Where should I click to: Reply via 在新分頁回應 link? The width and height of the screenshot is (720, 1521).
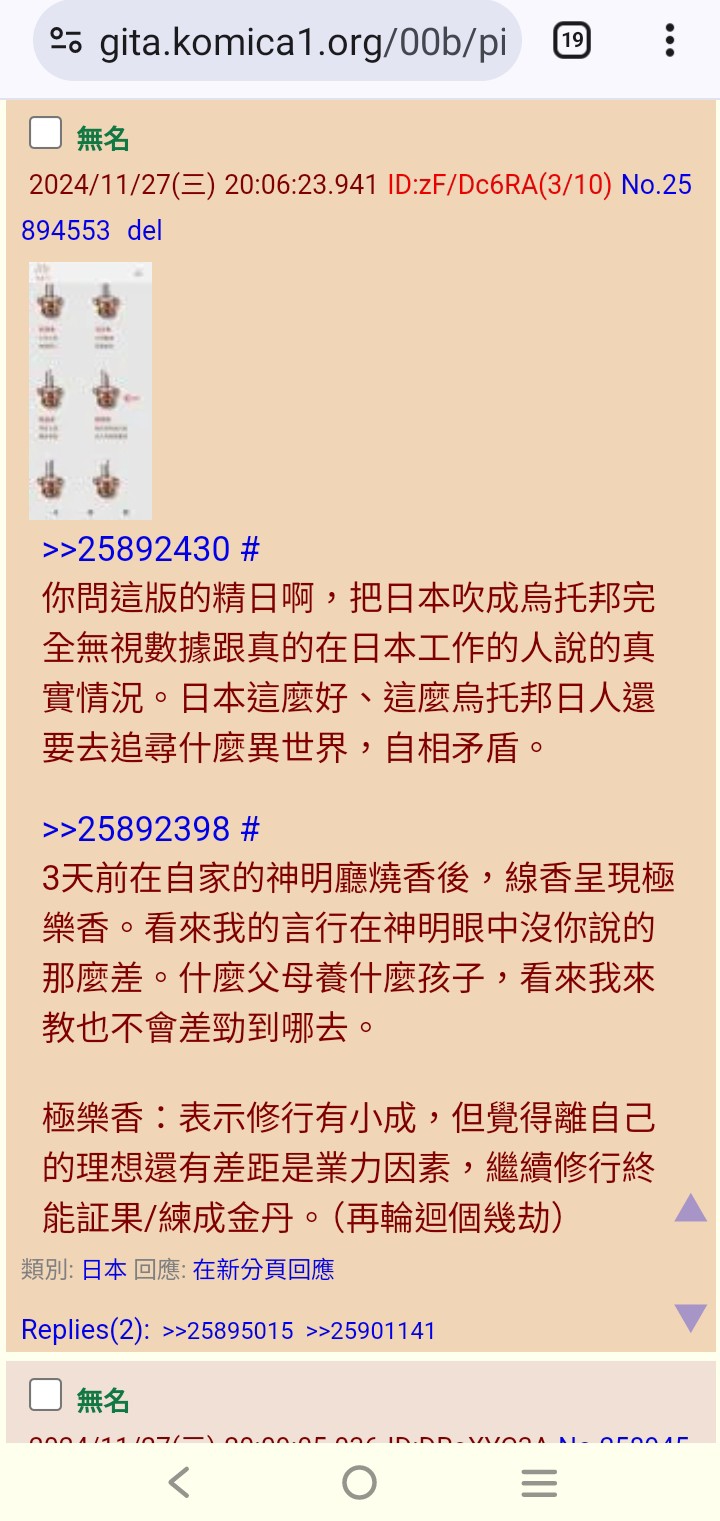click(263, 1270)
